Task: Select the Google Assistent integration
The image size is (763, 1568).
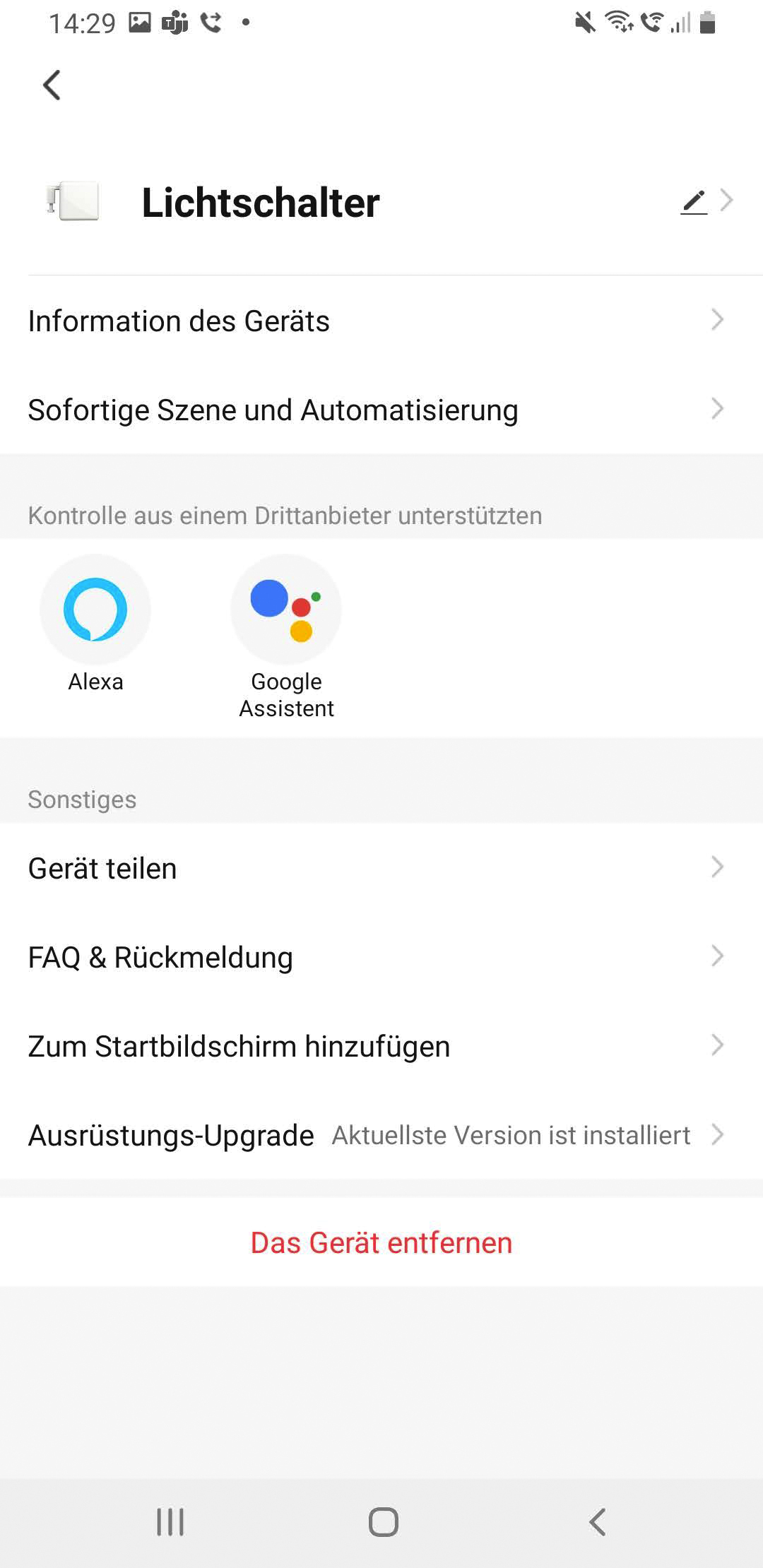Action: (286, 610)
